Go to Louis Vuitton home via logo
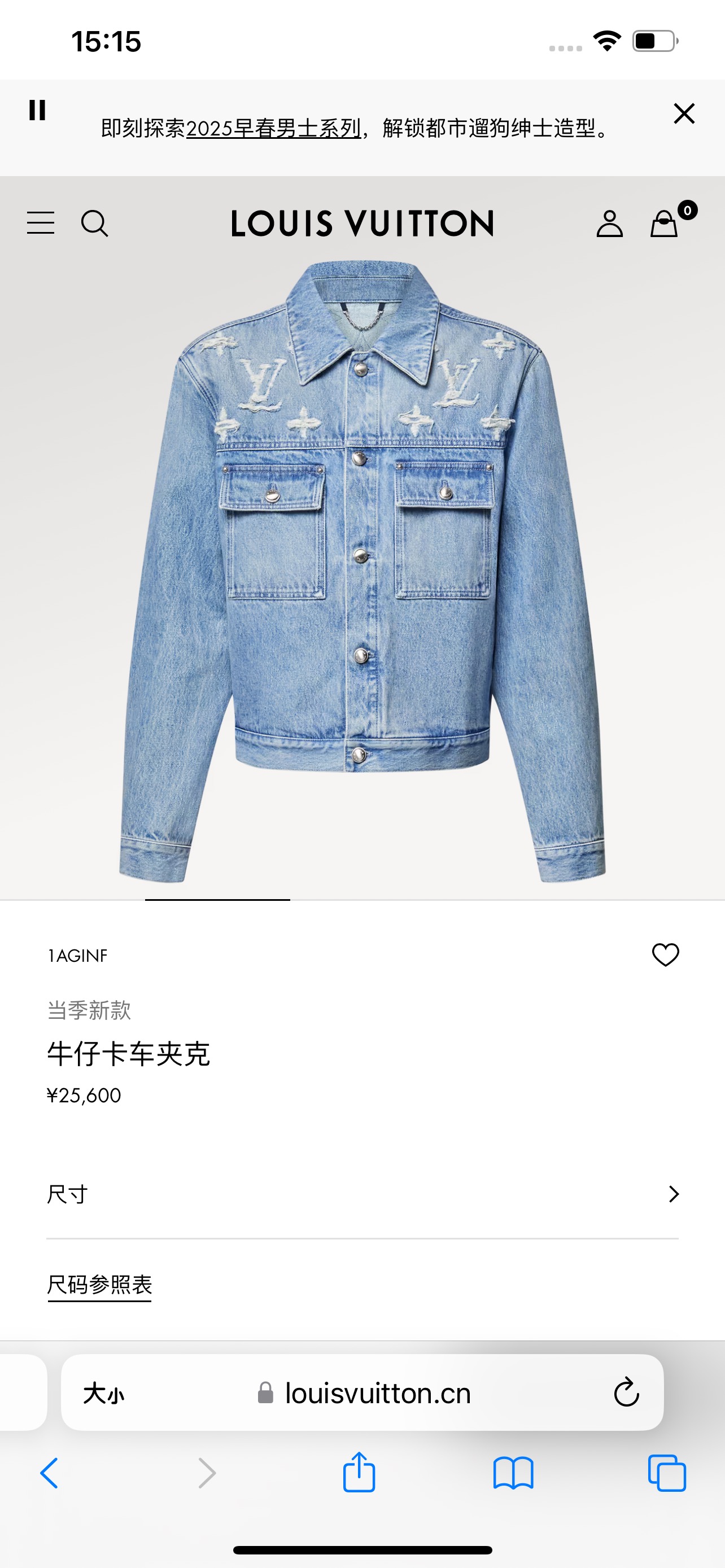The image size is (725, 1568). (x=362, y=224)
